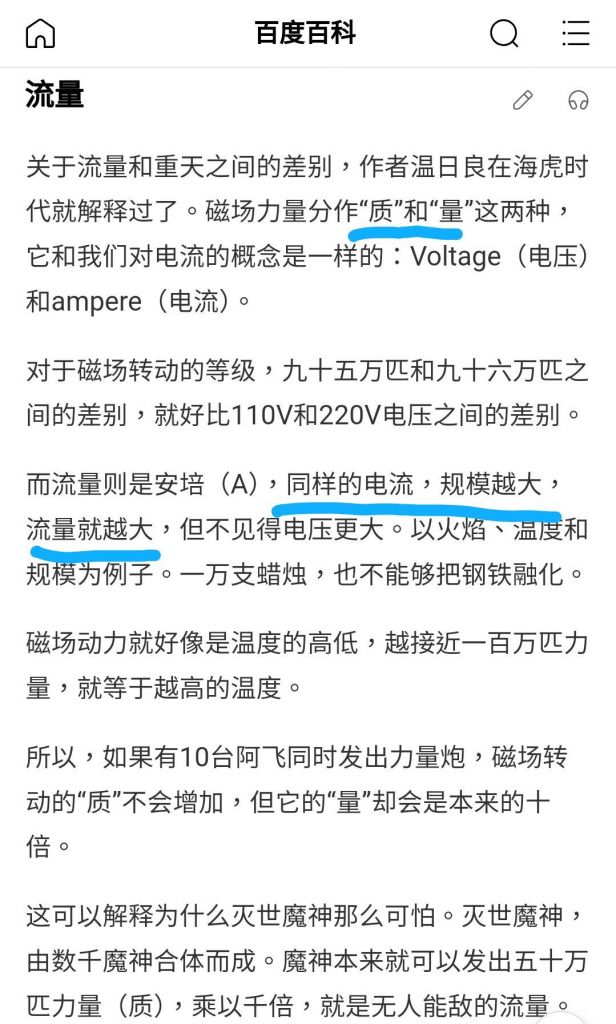Go to the Baidu Baike home page
Image resolution: width=616 pixels, height=1024 pixels.
(x=40, y=33)
